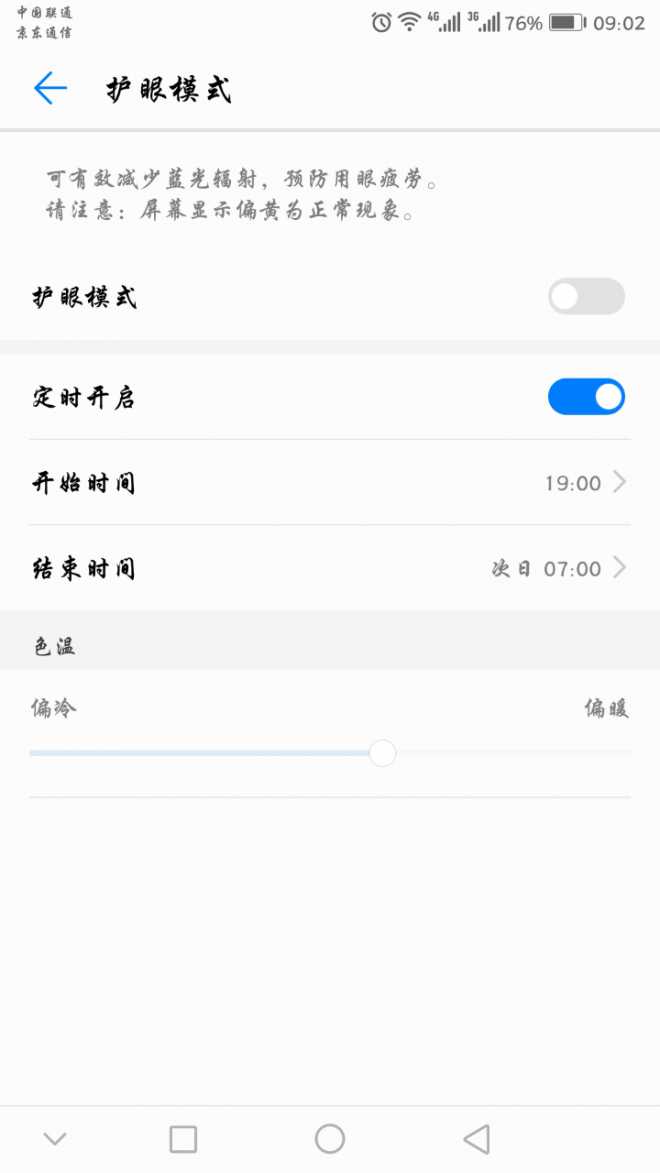The image size is (660, 1173).
Task: Hide the navigation bar with down arrow
Action: point(55,1138)
